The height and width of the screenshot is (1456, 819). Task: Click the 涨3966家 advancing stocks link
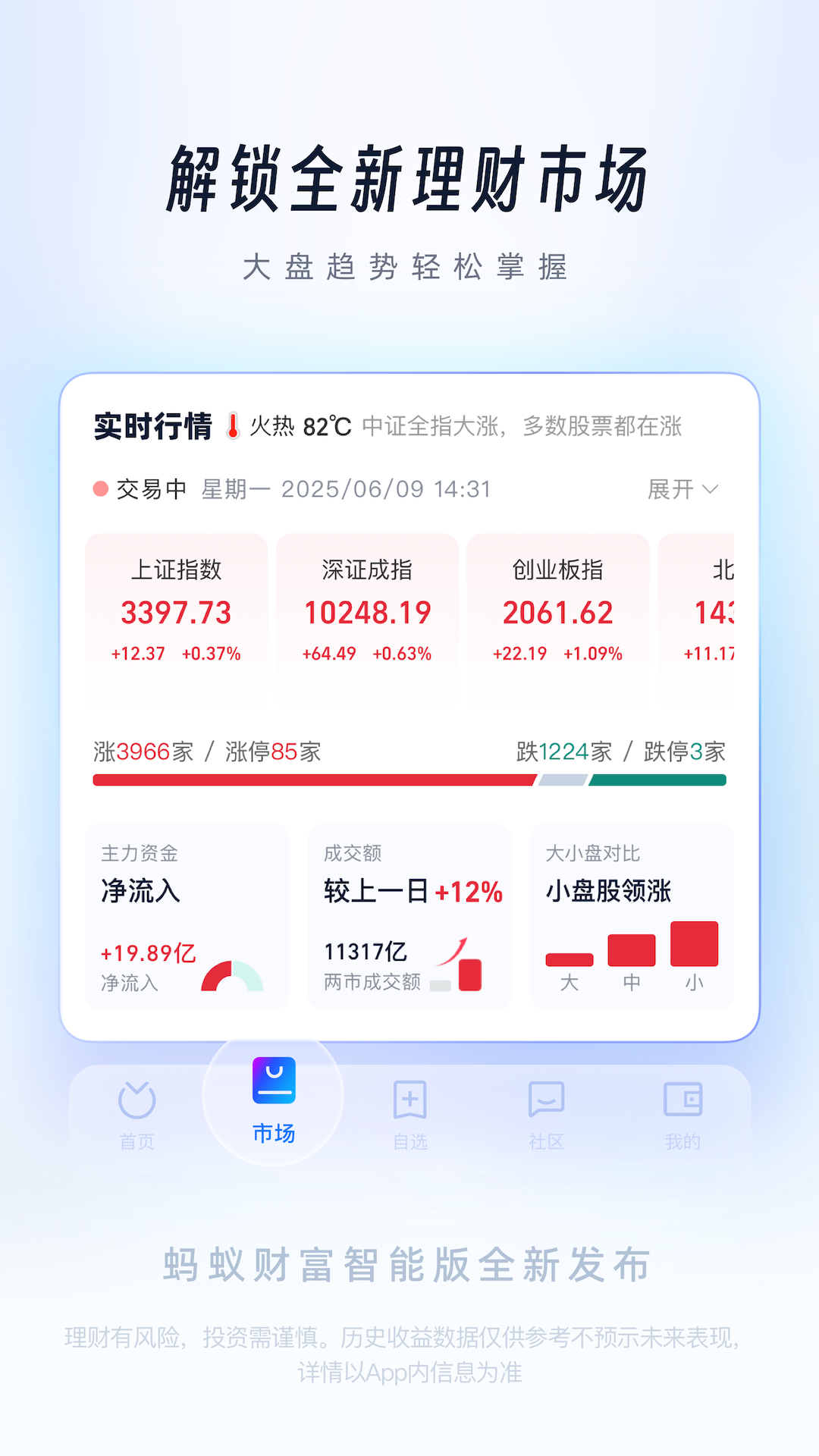pos(143,752)
